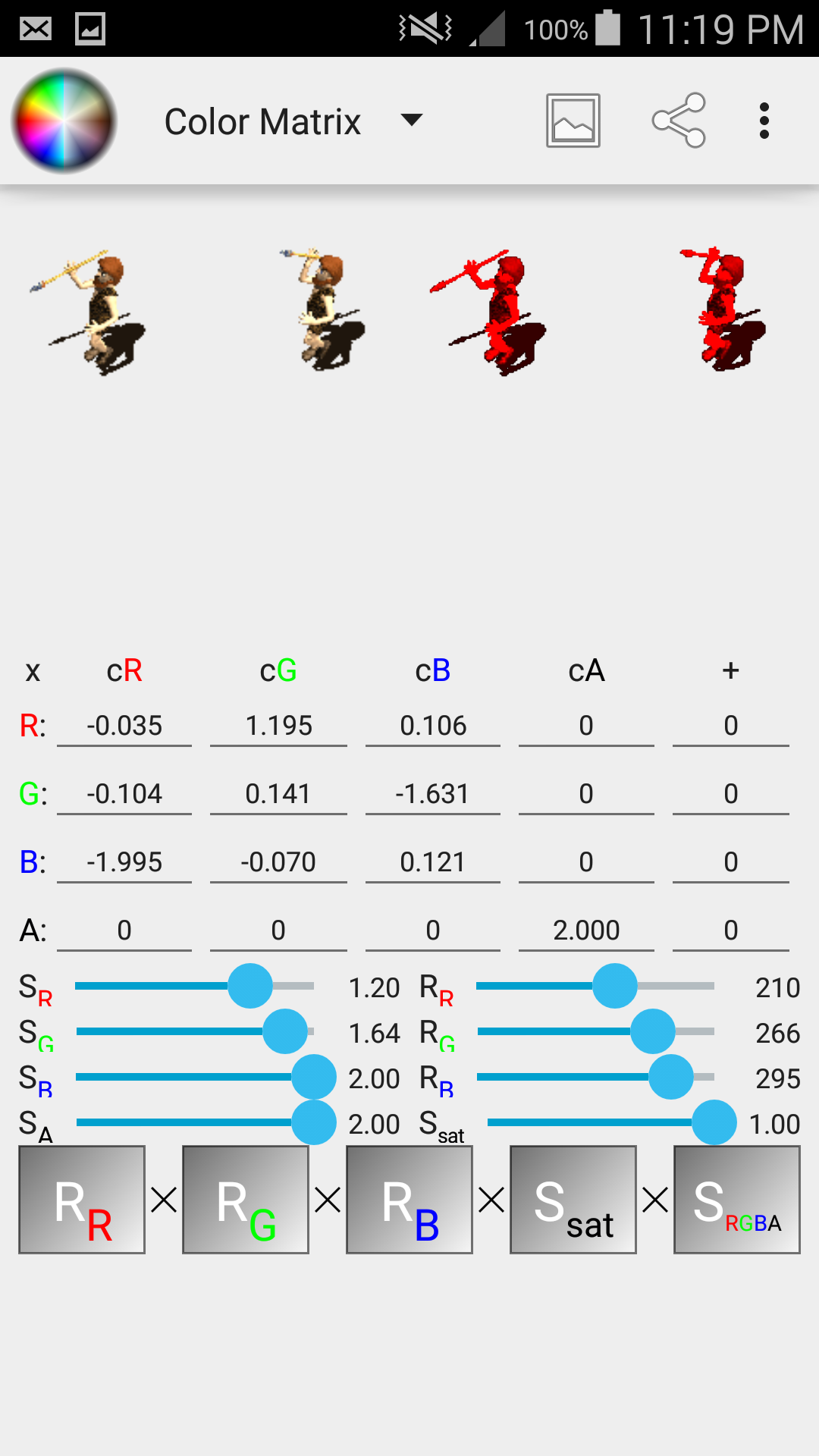Open the overflow menu

point(764,121)
